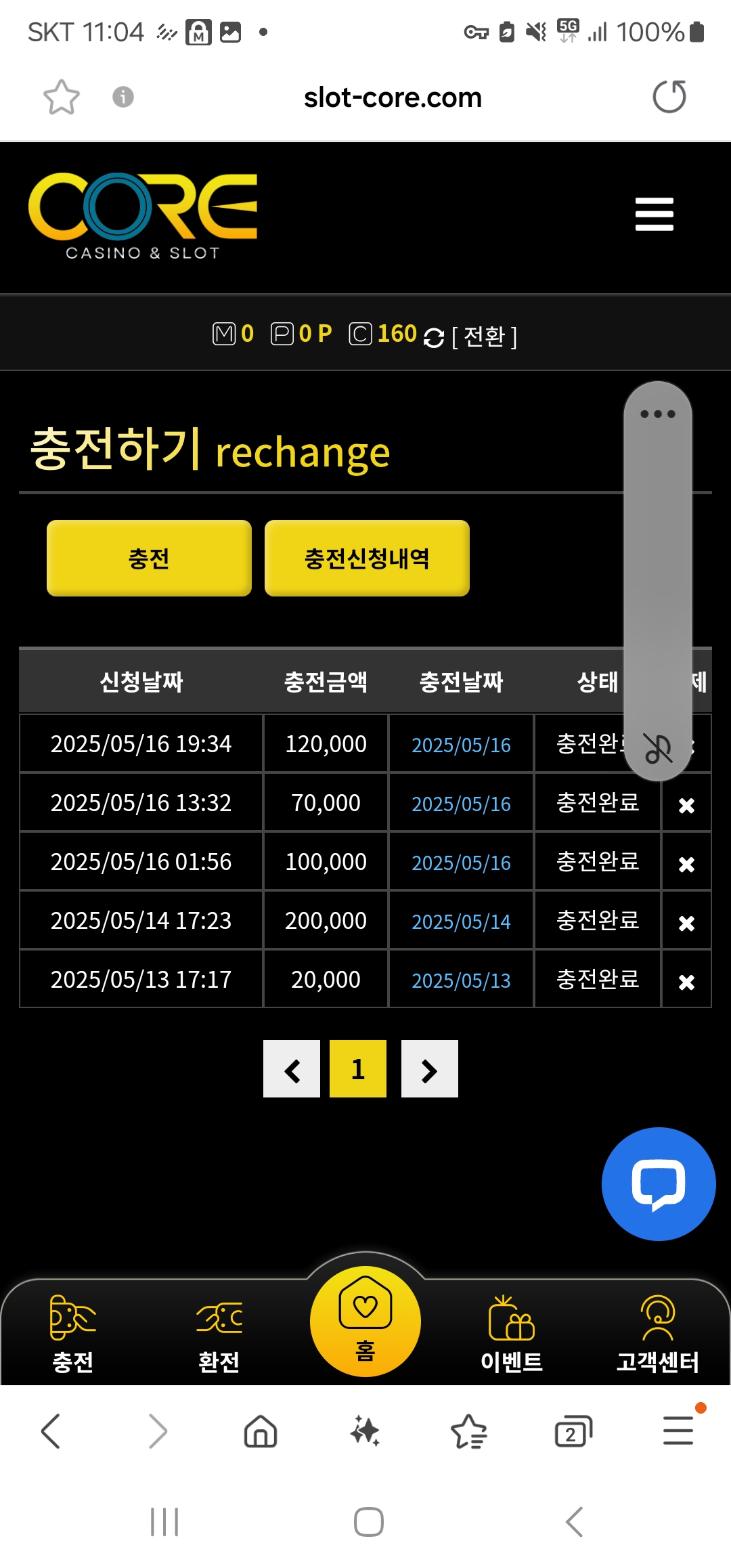The width and height of the screenshot is (731, 1568).
Task: Select page 1 in pagination
Action: (x=358, y=1069)
